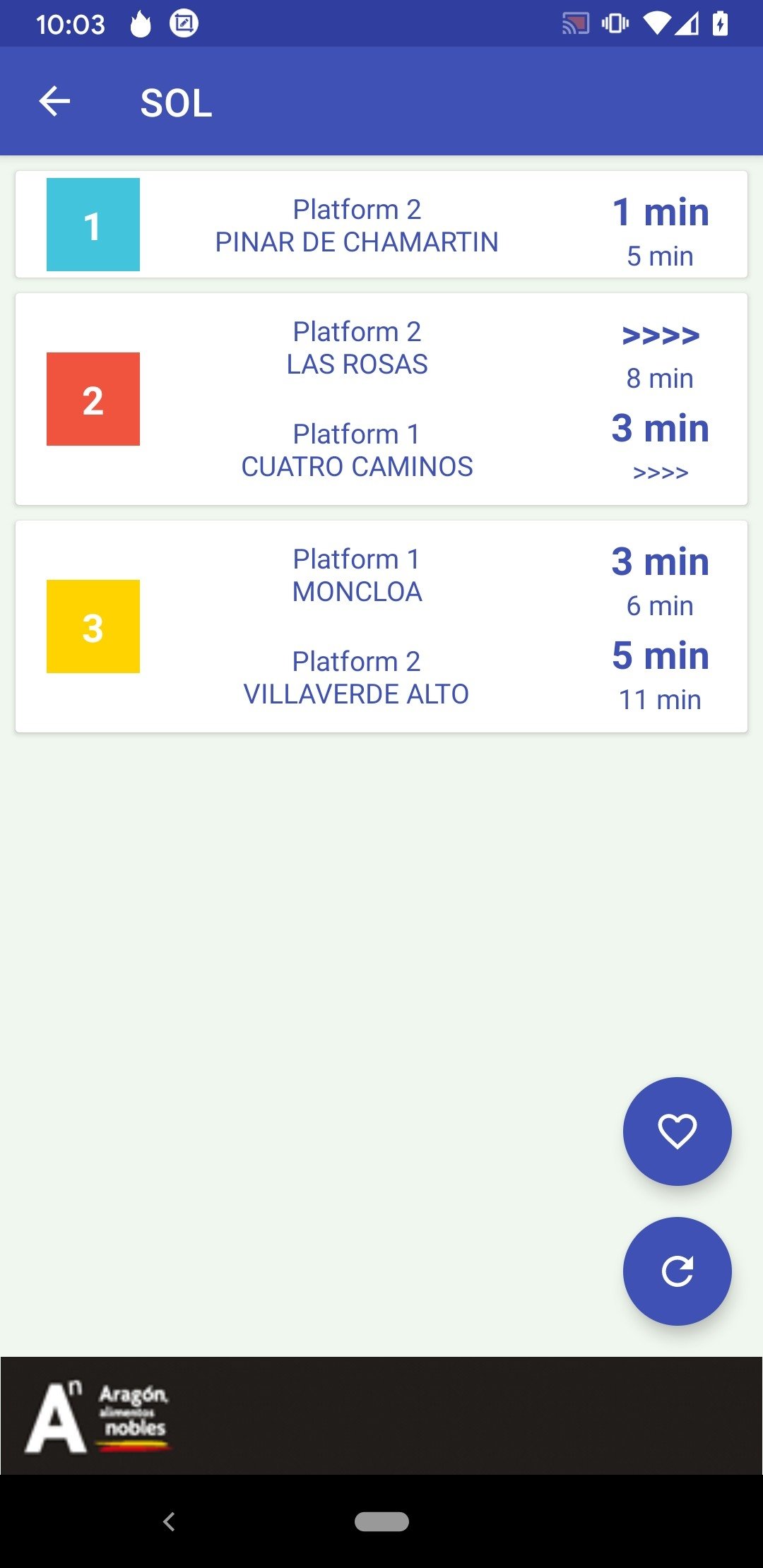This screenshot has height=1568, width=763.
Task: Open the line 1 Pinar de Chamartin card
Action: point(381,224)
